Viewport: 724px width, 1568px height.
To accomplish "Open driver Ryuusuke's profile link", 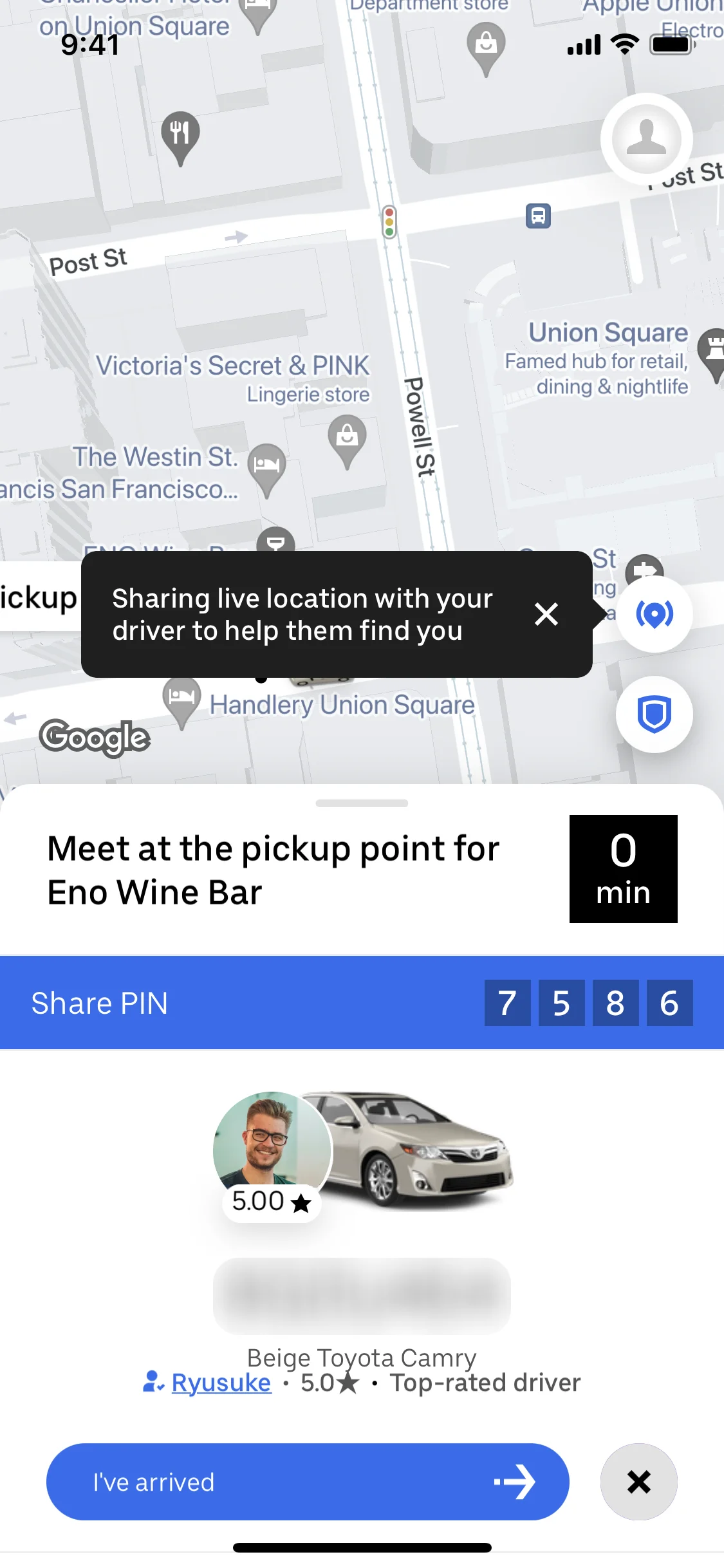I will pos(221,1383).
